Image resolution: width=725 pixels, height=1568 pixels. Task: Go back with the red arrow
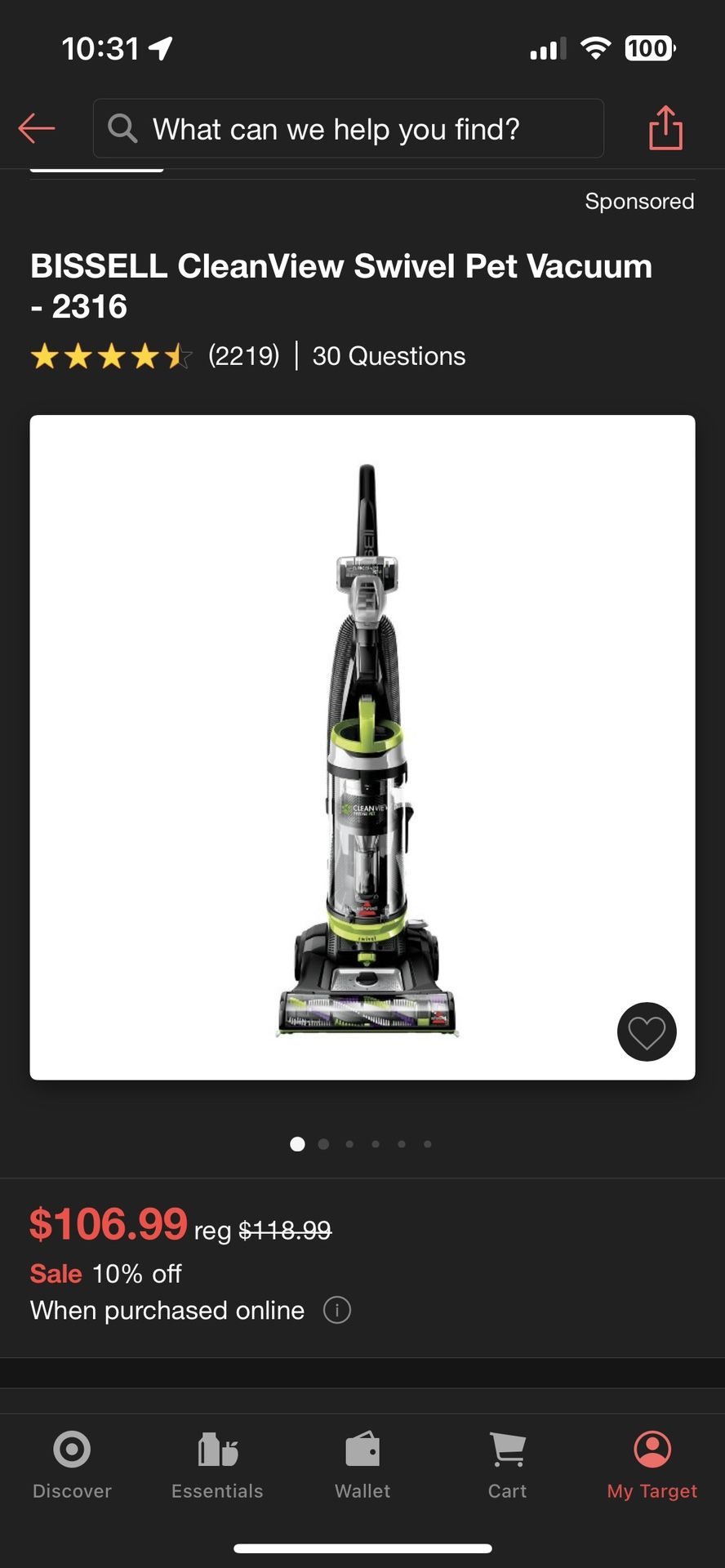(37, 128)
